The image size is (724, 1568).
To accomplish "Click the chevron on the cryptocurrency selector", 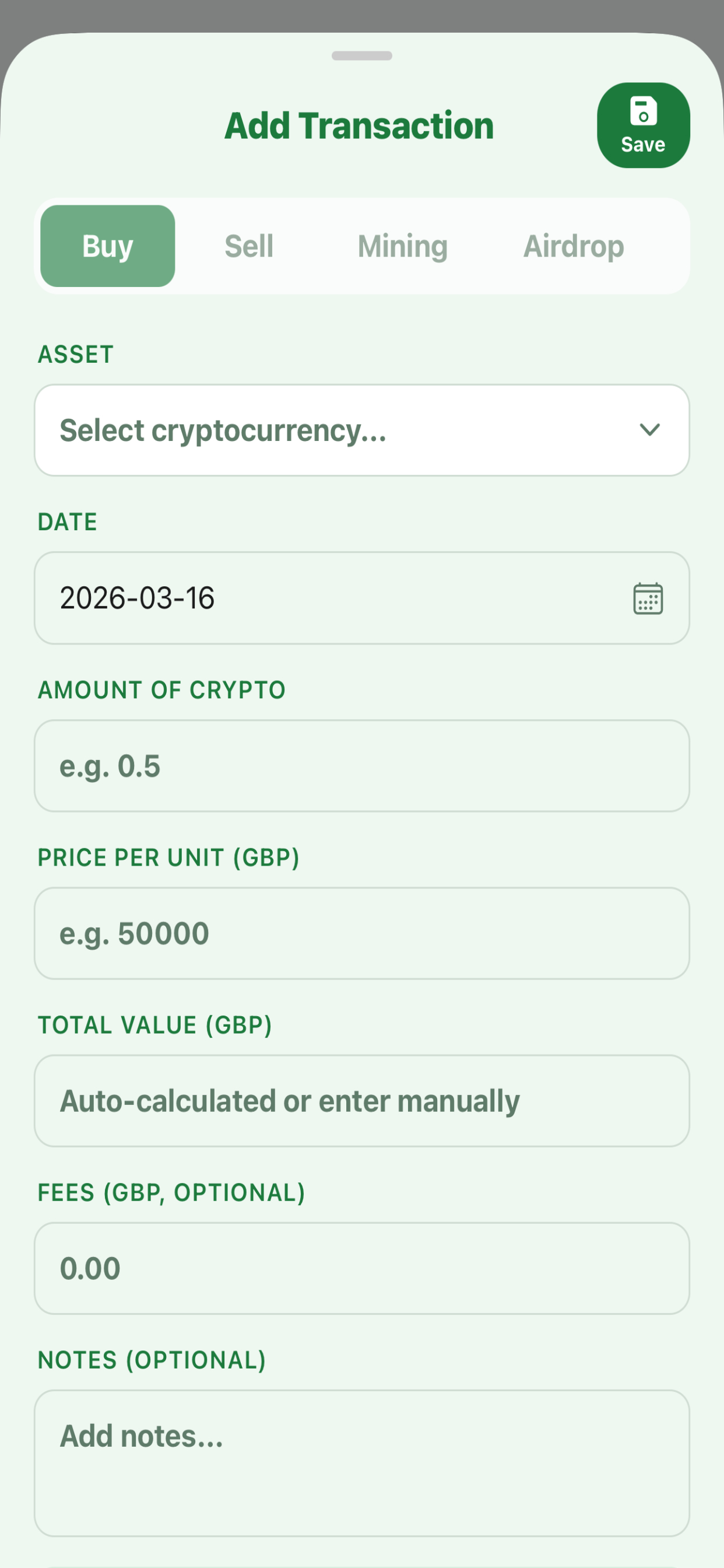I will (650, 430).
